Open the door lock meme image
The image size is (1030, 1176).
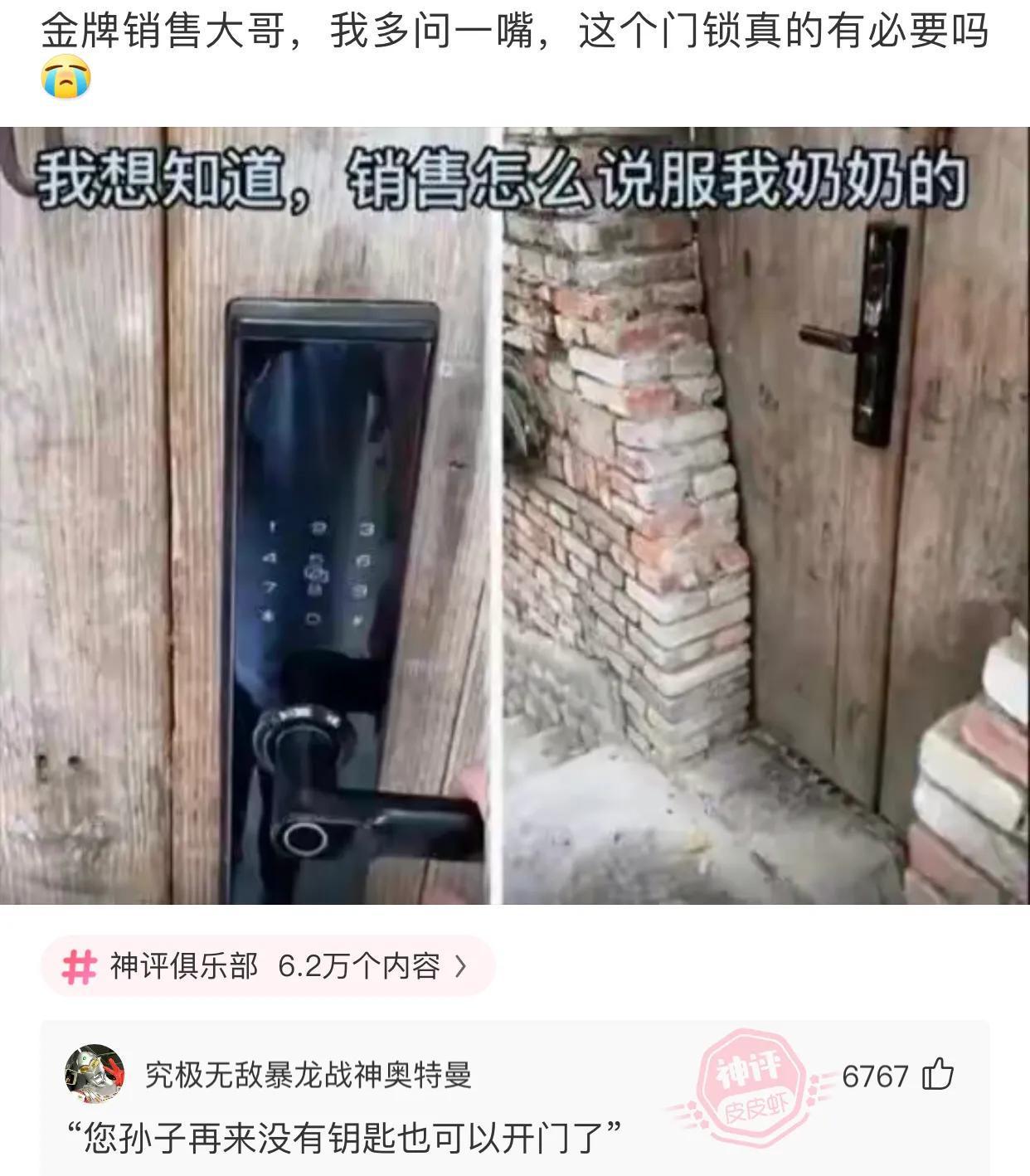tap(514, 514)
